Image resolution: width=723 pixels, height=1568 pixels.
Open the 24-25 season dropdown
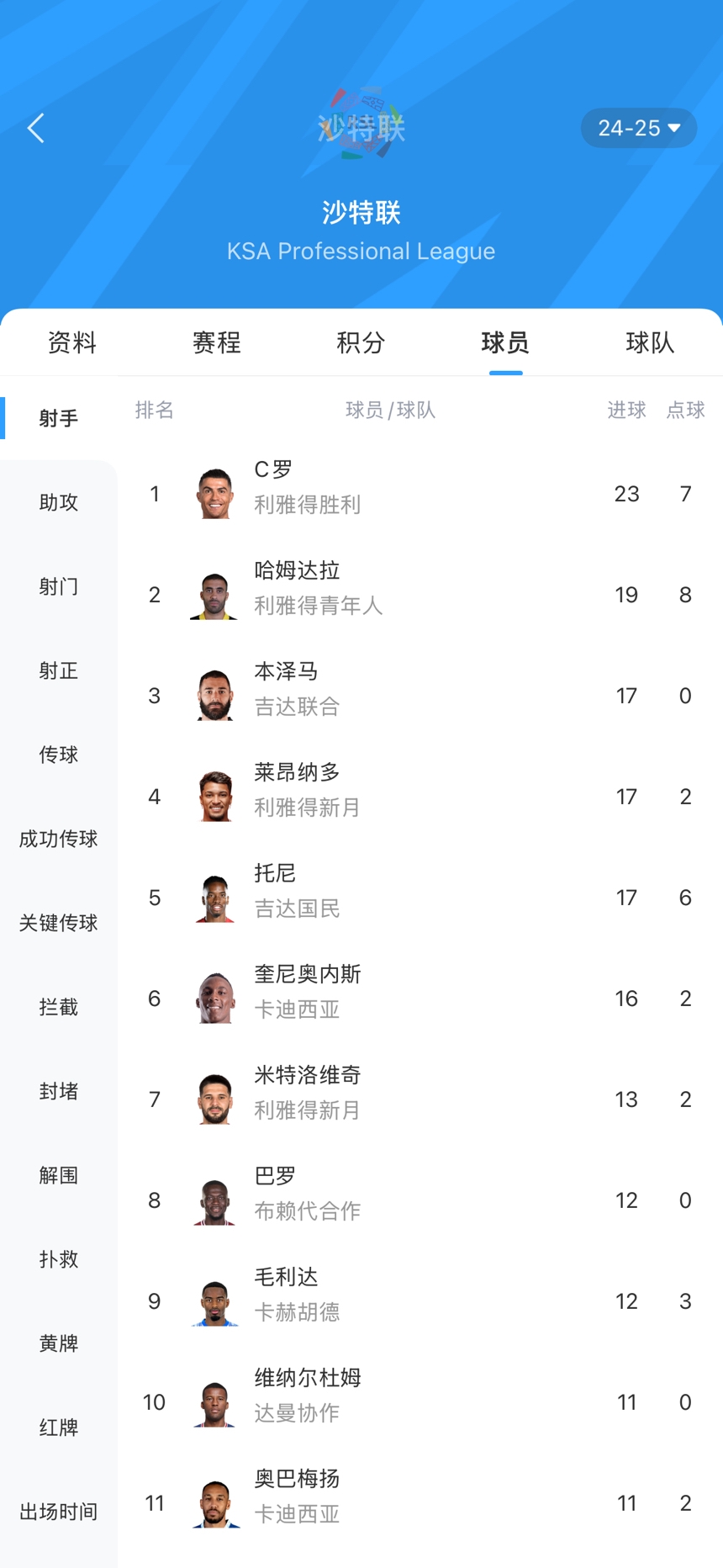tap(639, 128)
